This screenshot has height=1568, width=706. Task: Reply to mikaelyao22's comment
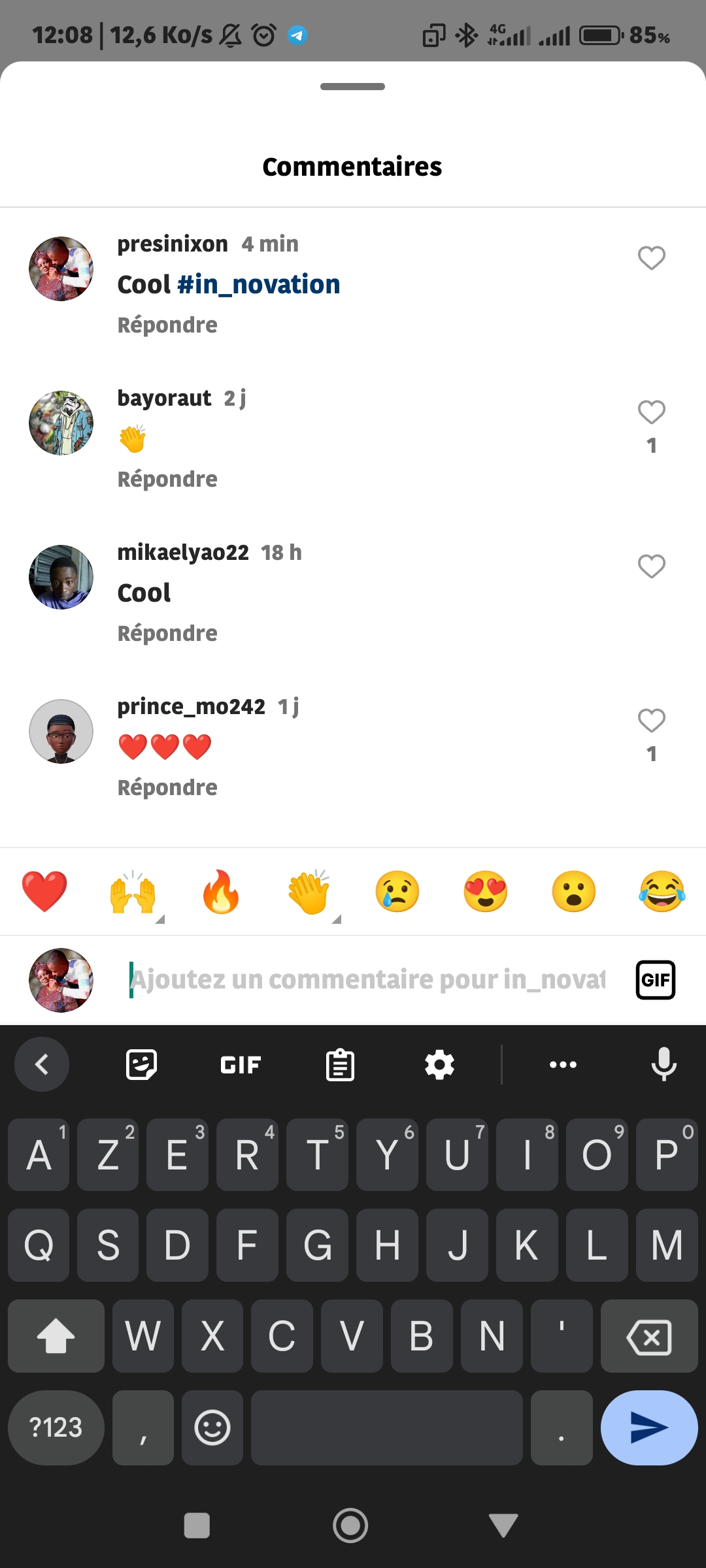click(167, 633)
